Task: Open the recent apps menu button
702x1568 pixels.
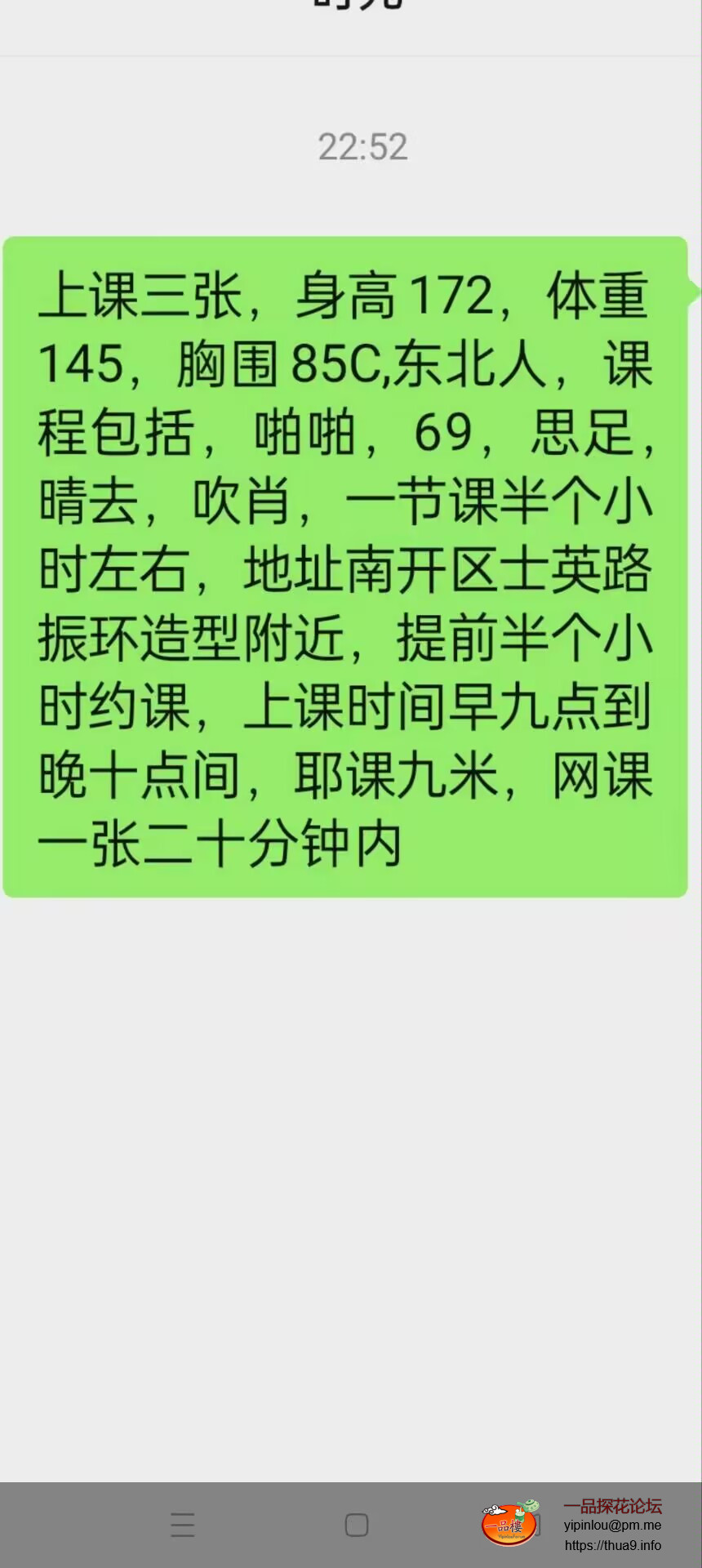Action: pos(183,1525)
